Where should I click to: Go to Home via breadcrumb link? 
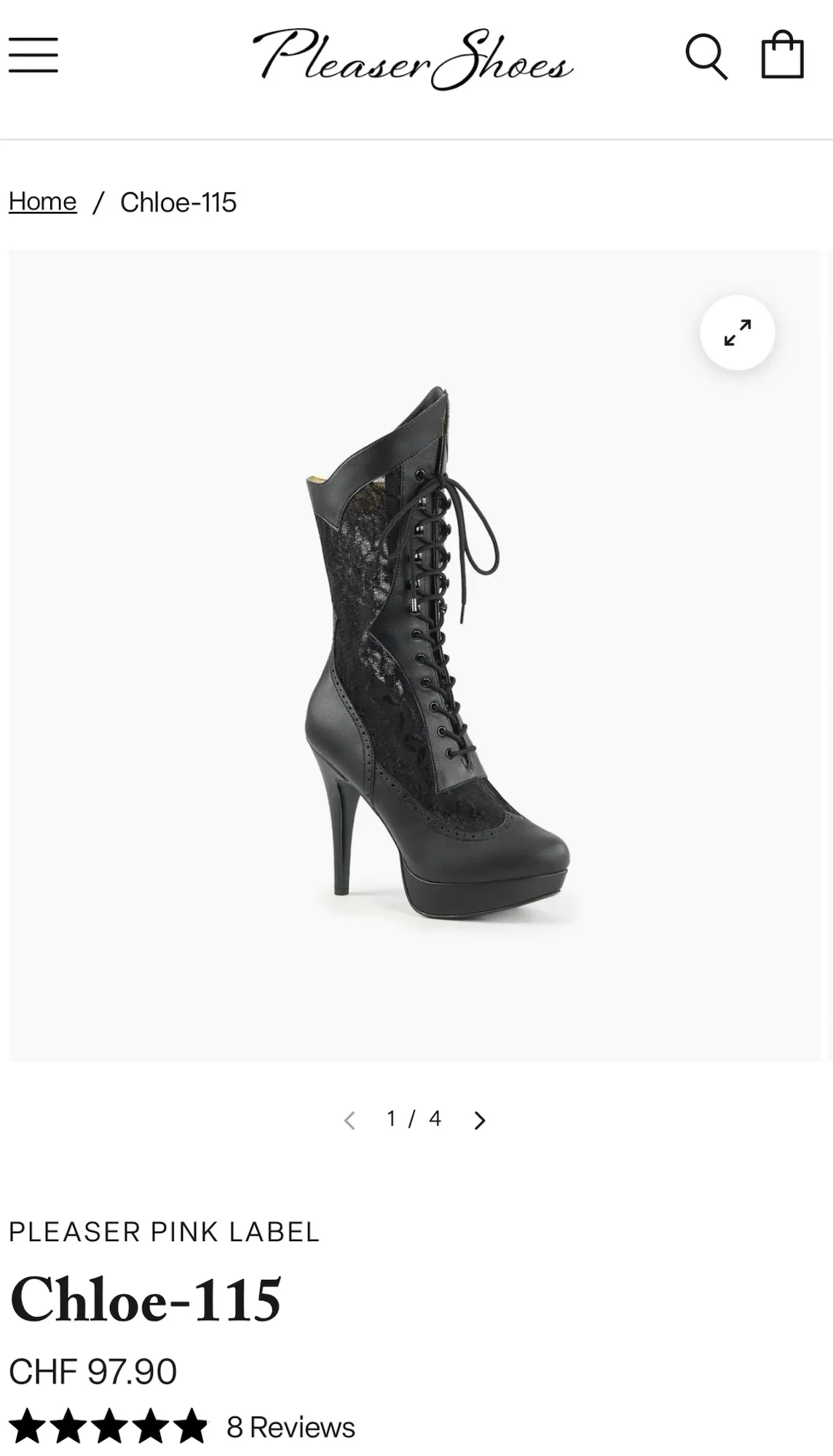coord(42,202)
